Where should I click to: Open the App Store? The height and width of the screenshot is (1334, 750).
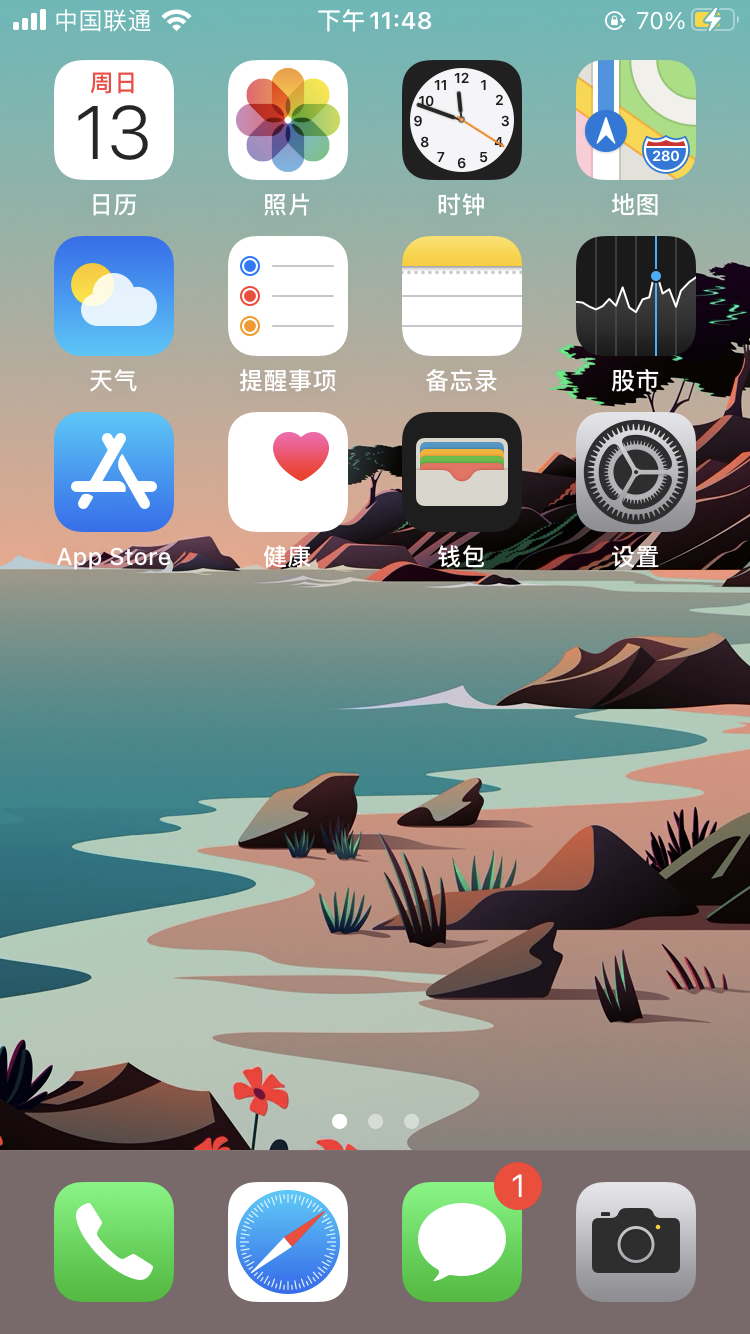[x=114, y=472]
